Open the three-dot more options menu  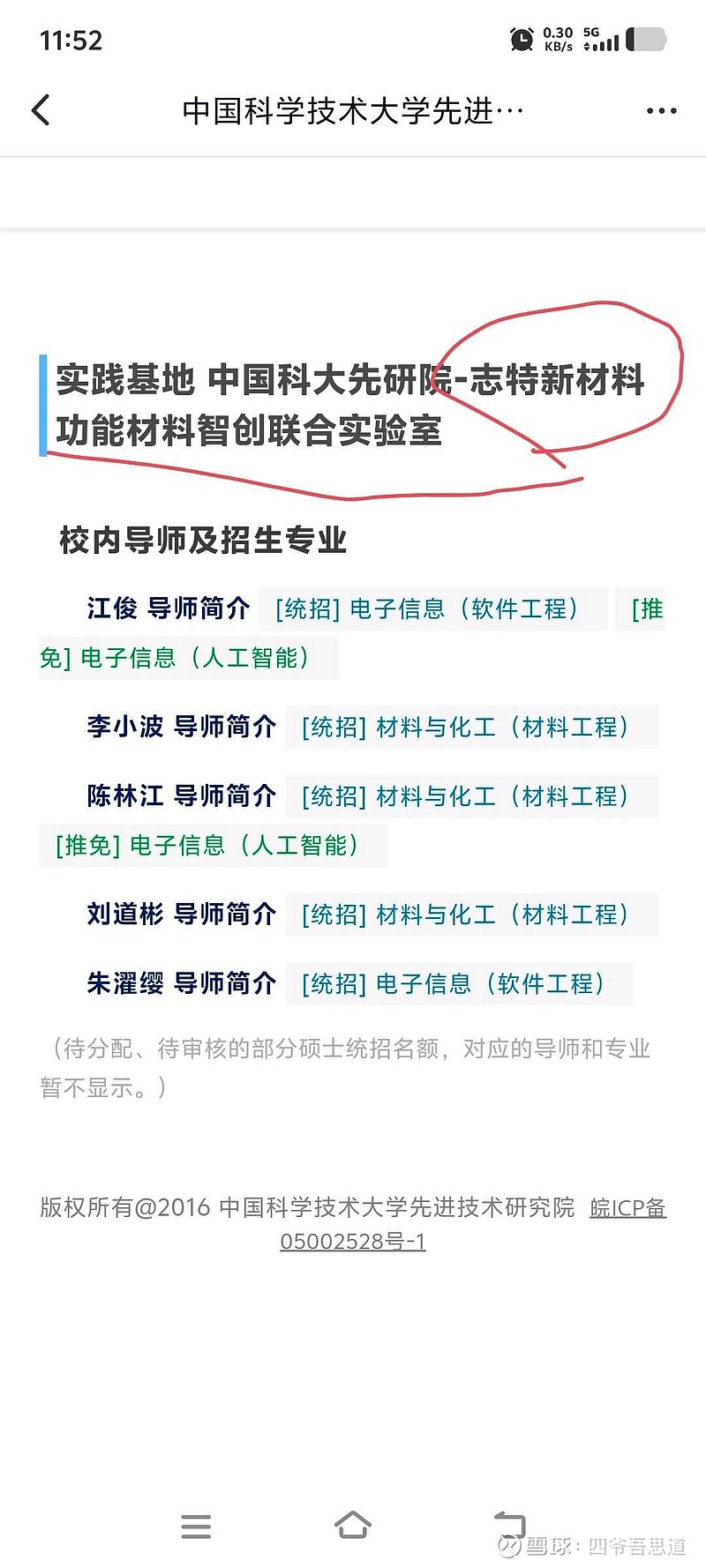(660, 109)
